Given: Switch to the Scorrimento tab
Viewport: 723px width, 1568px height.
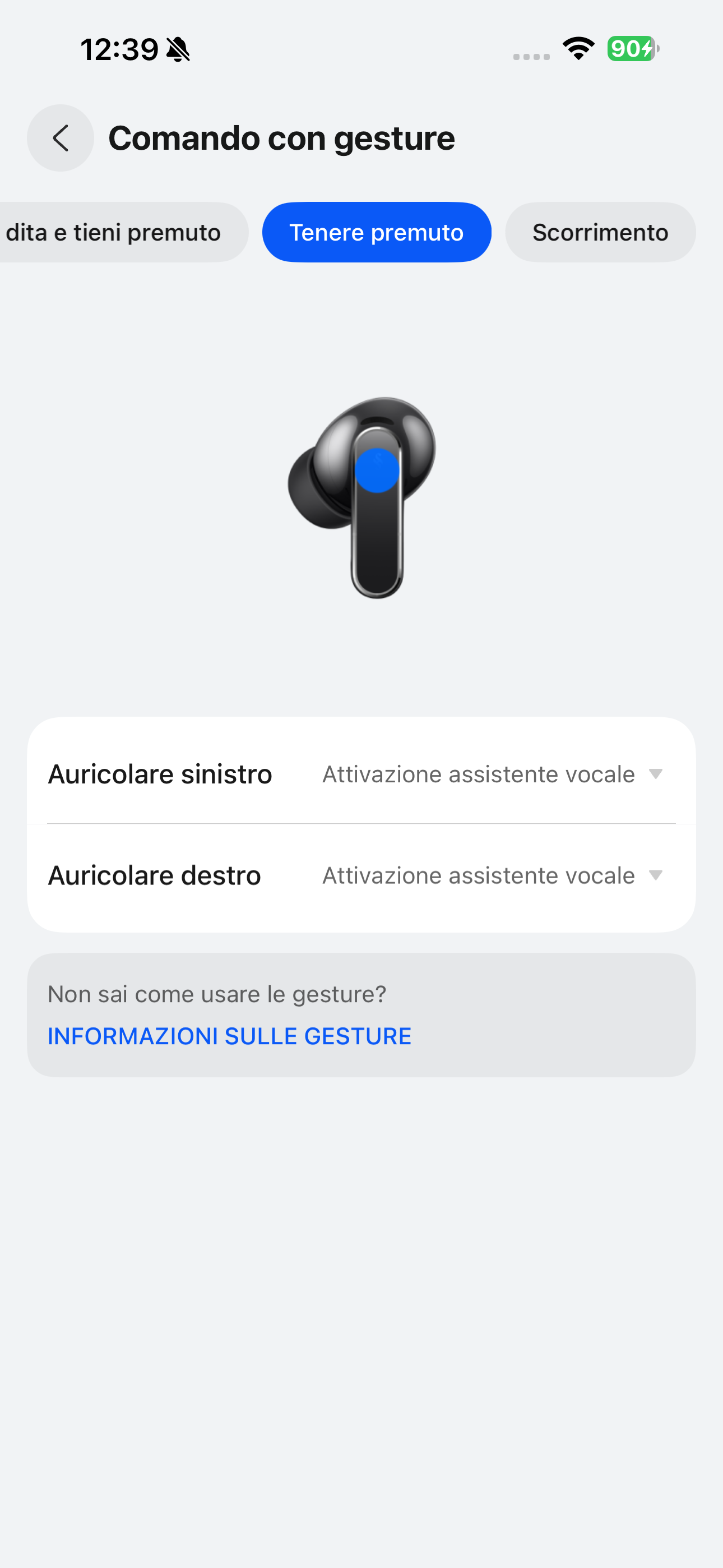Looking at the screenshot, I should pos(600,233).
